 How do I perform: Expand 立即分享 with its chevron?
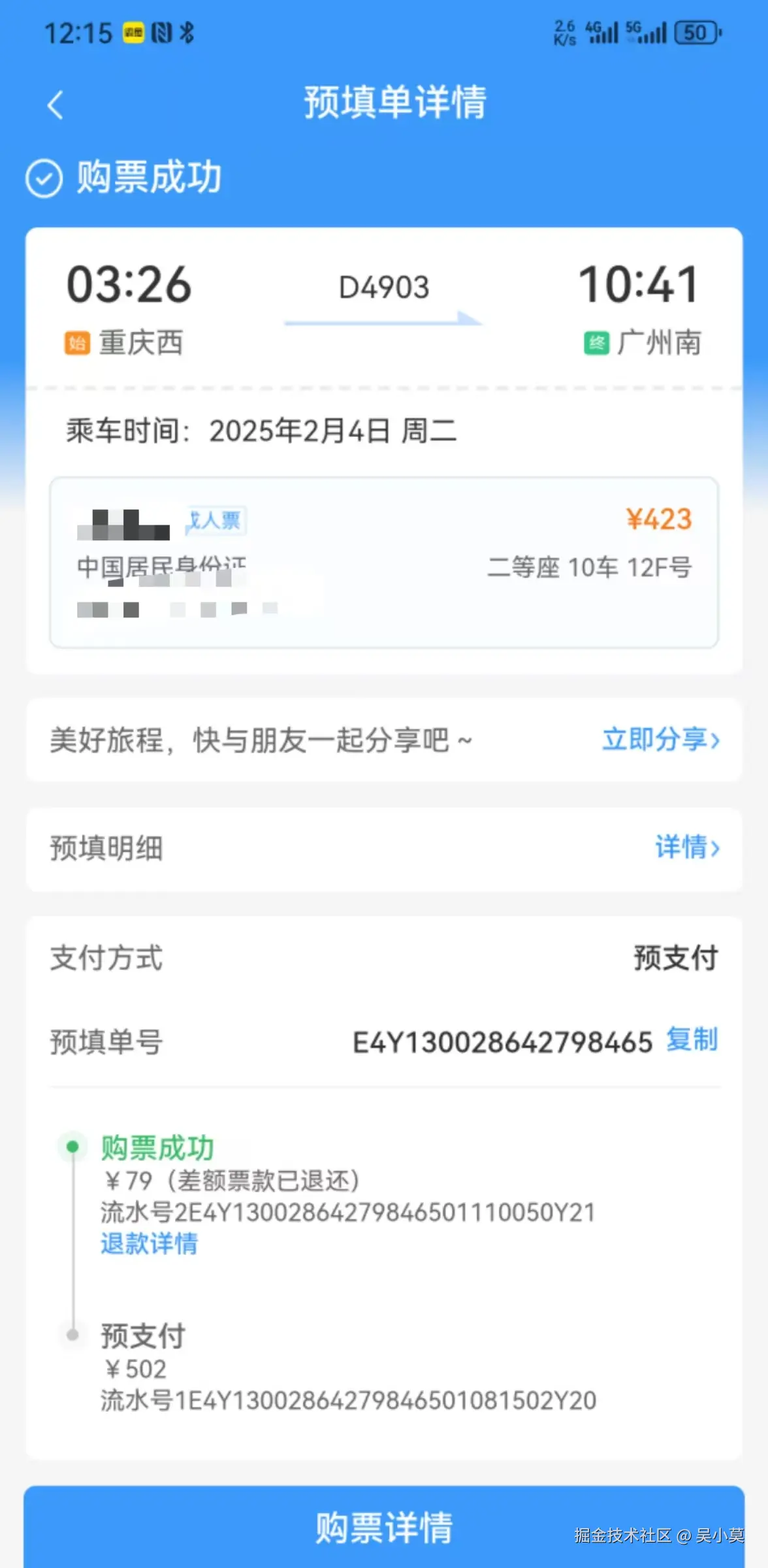[660, 739]
